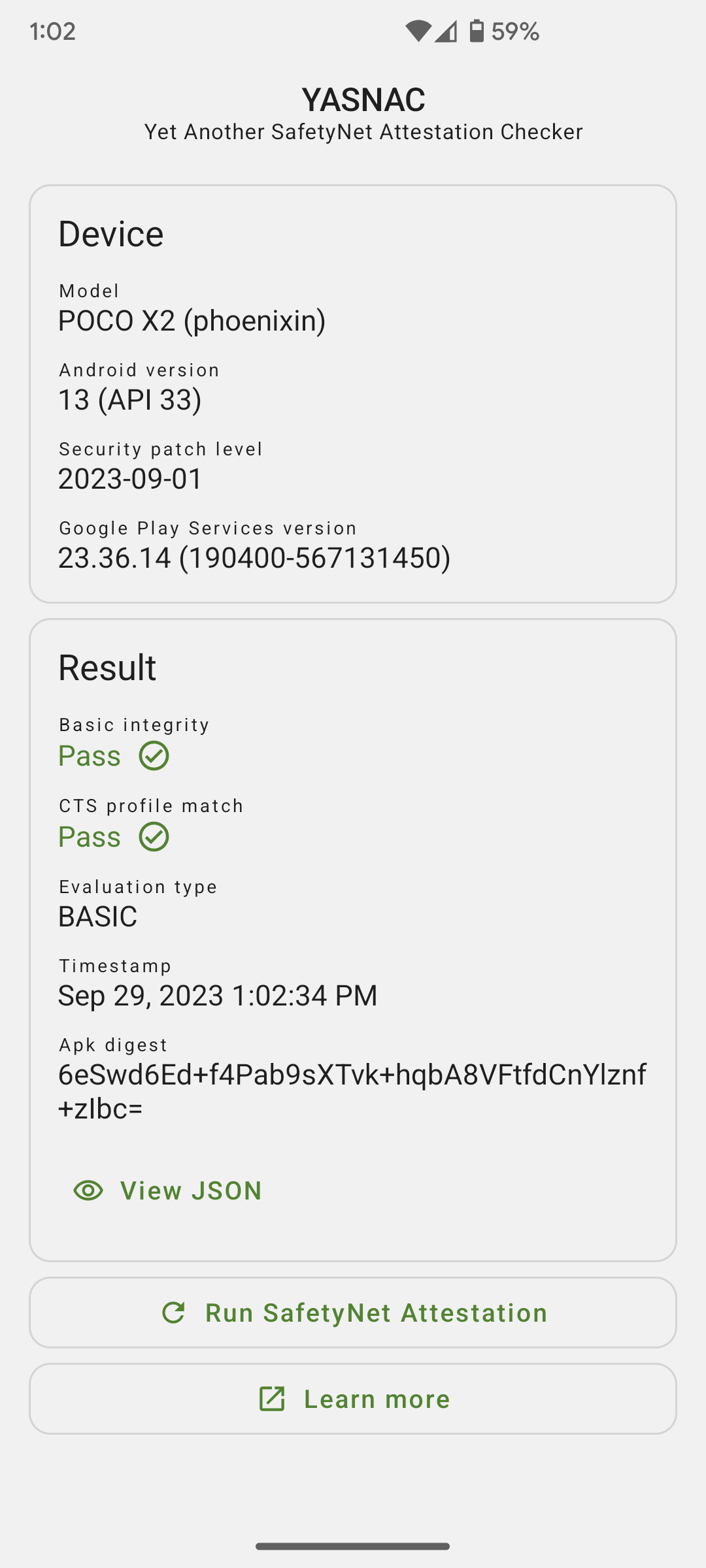Run SafetyNet Attestation again
706x1568 pixels.
(353, 1313)
